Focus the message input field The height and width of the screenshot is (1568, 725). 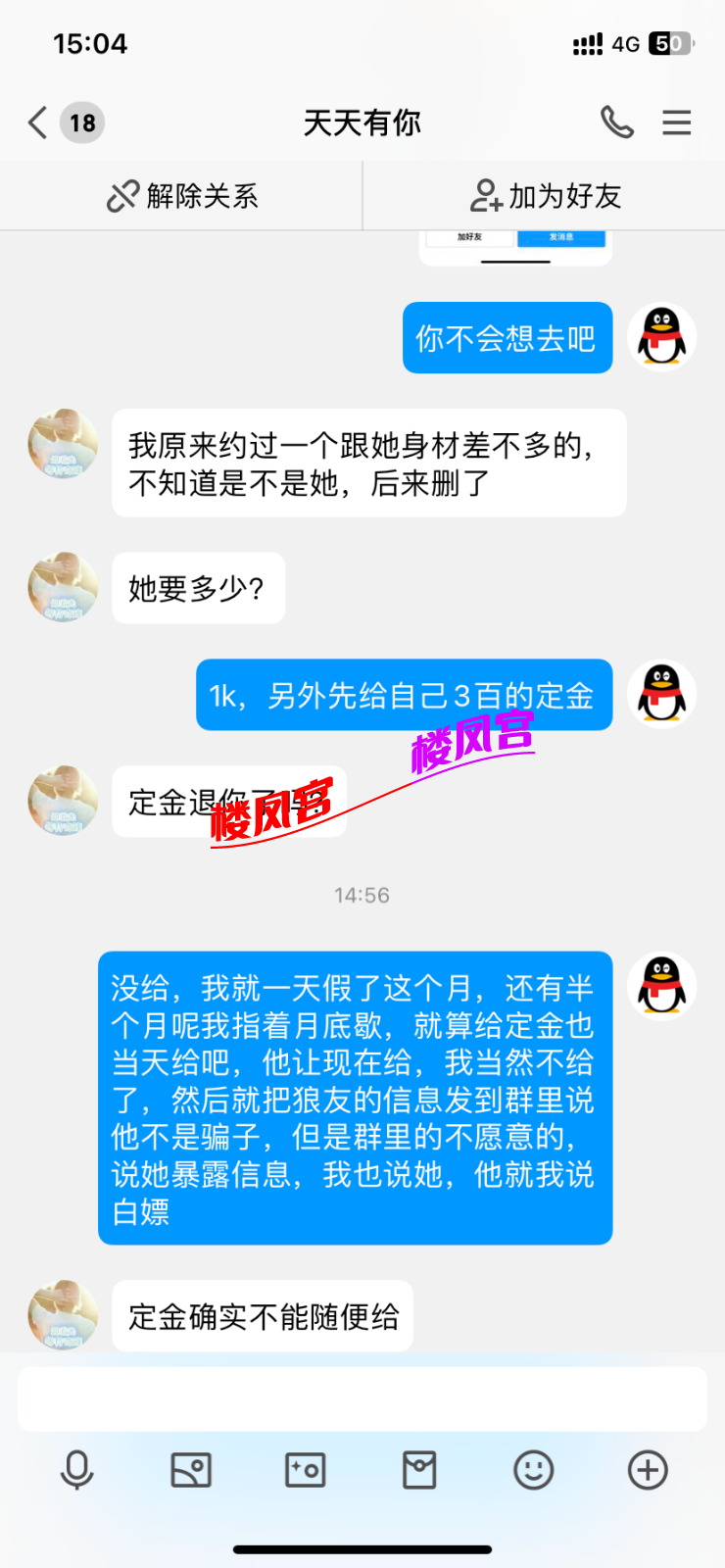(x=362, y=1399)
